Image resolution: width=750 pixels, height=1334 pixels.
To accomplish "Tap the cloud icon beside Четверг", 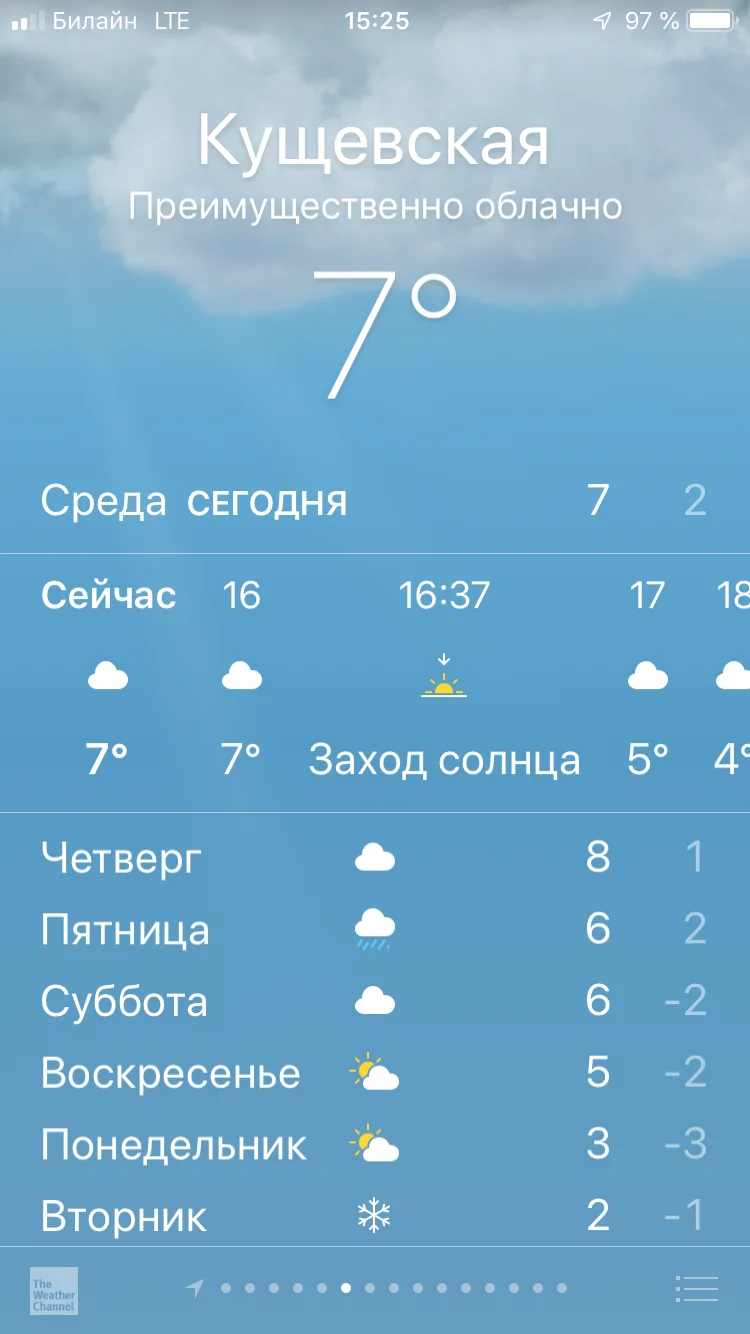I will point(372,856).
